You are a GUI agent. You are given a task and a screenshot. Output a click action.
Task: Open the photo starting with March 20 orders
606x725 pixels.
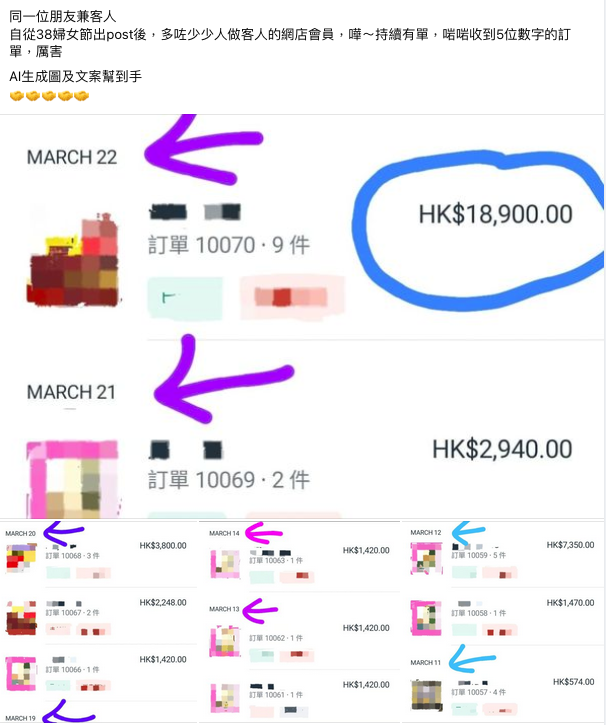[100, 622]
